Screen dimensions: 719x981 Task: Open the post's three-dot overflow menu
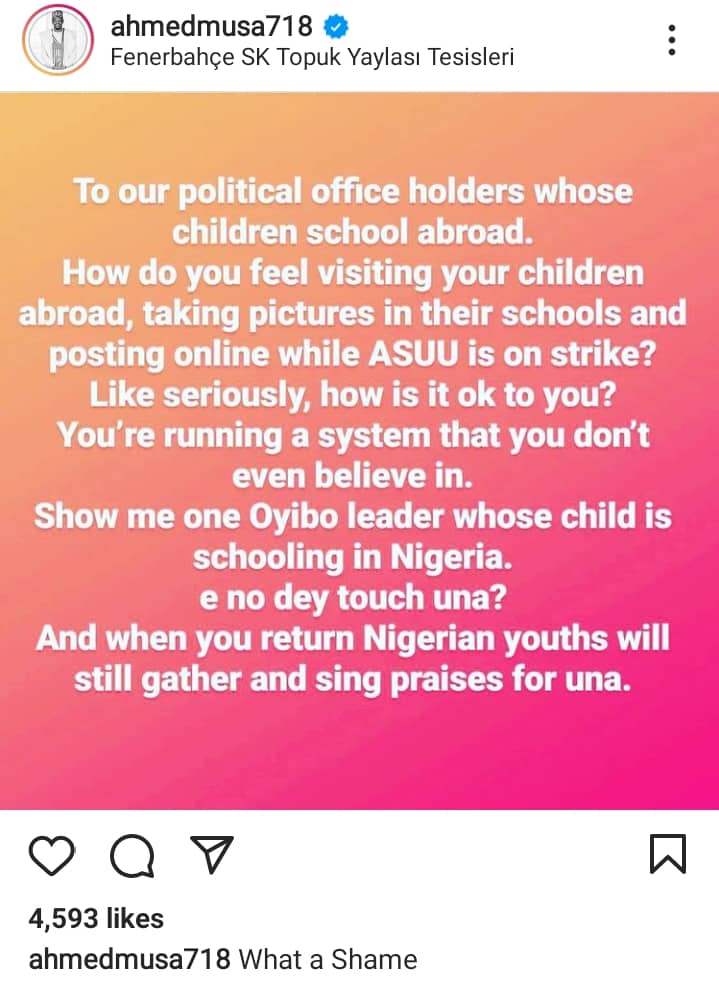click(672, 39)
